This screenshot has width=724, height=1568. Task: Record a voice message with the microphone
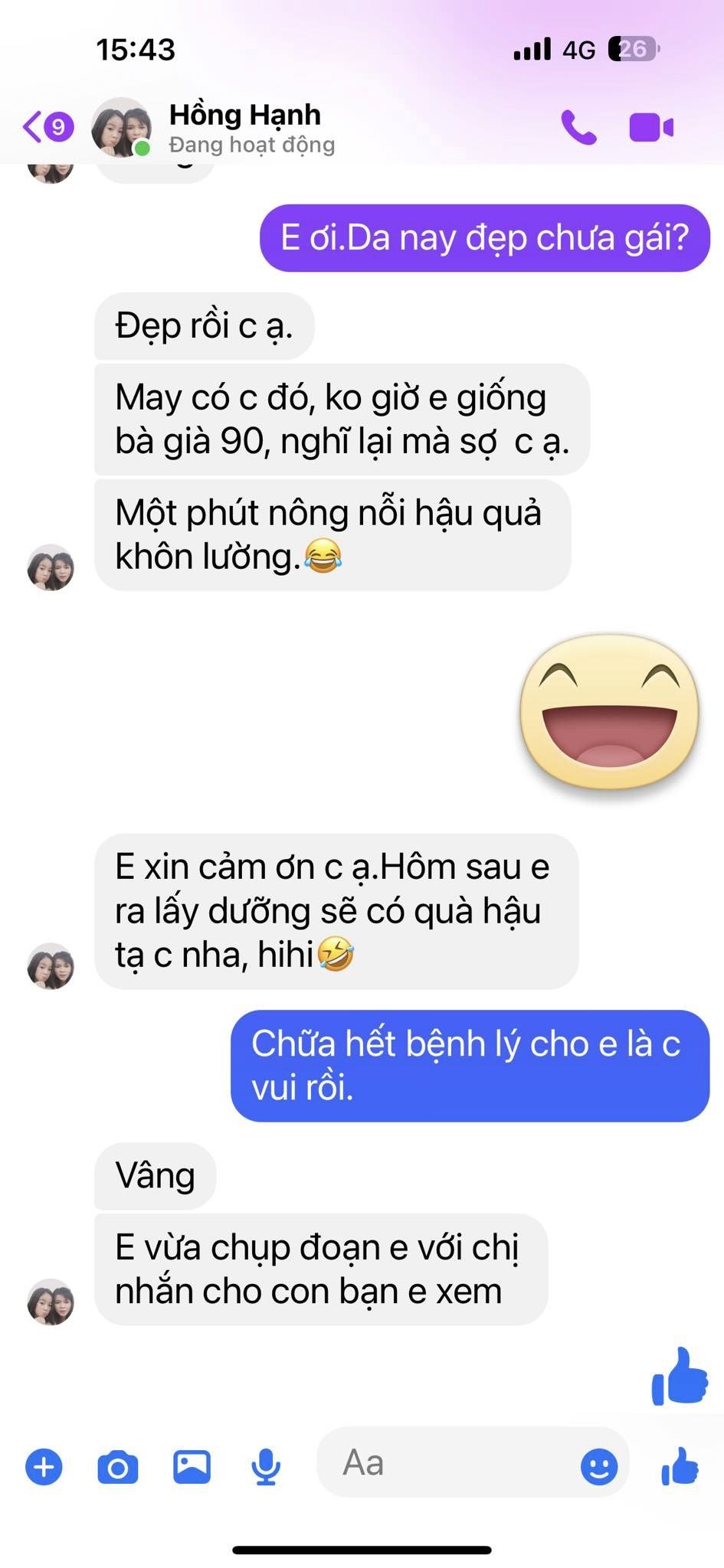tap(266, 1467)
